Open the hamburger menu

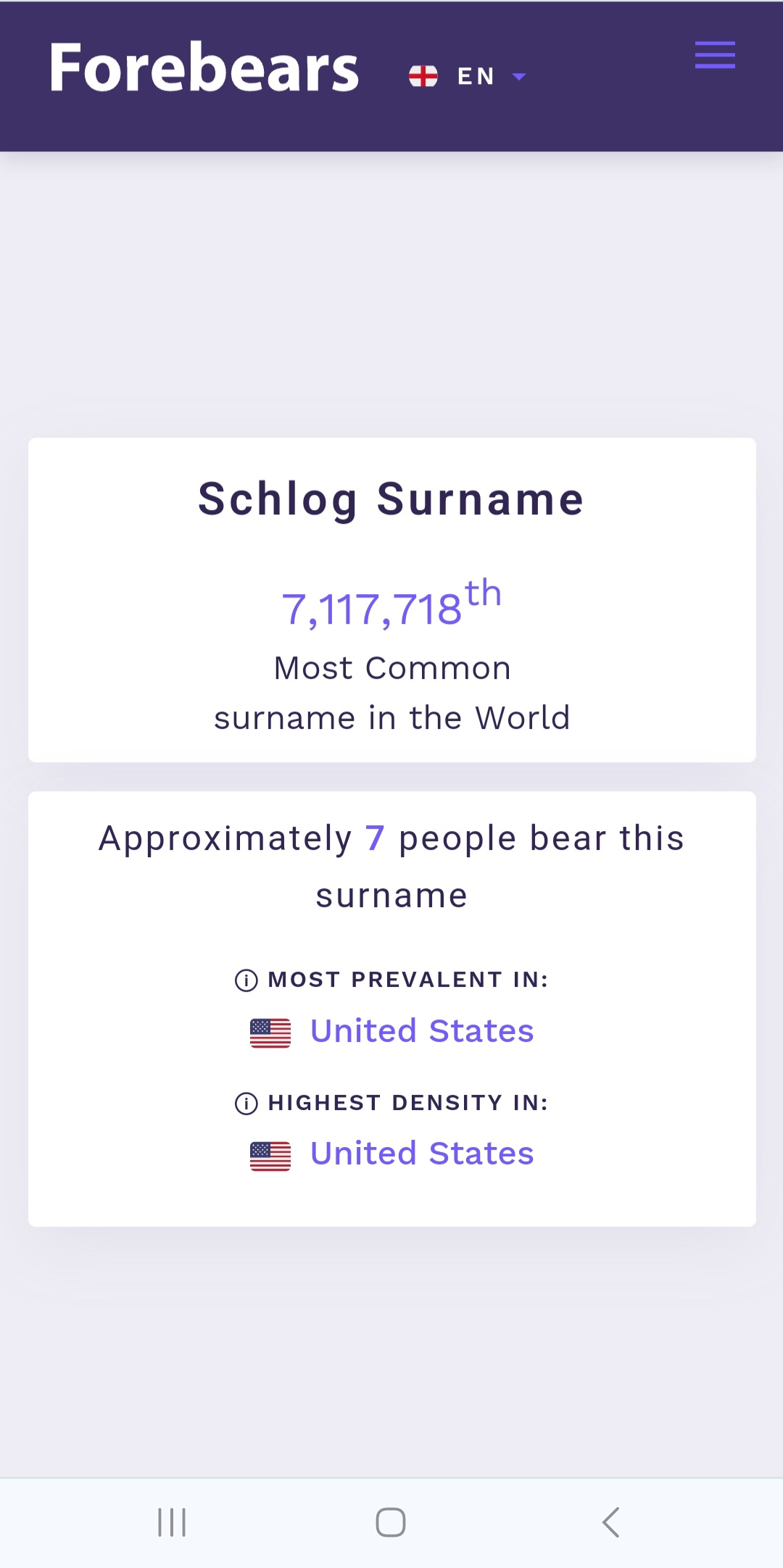tap(715, 55)
